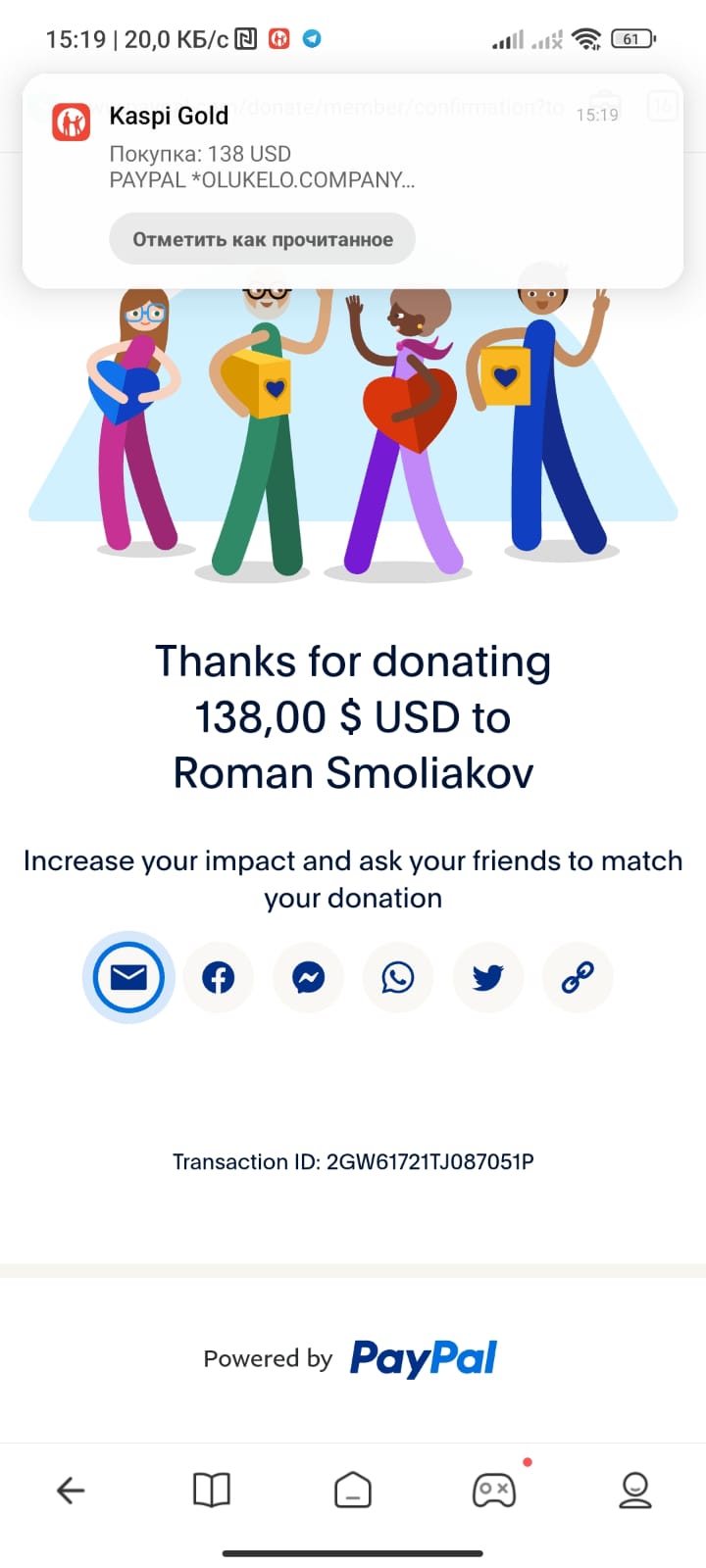Mark the Kaspi Gold notification as read

tap(262, 239)
